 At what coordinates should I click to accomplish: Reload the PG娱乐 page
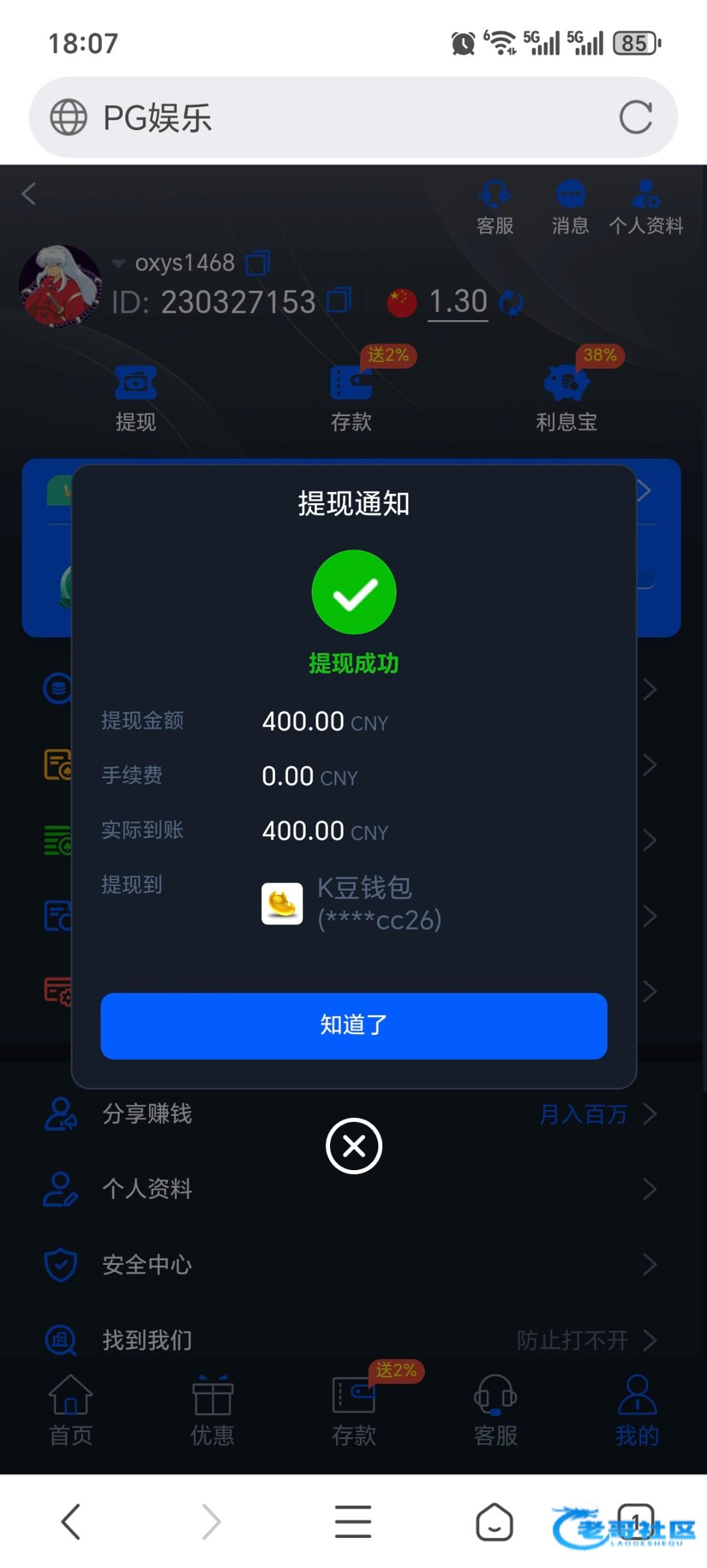(x=635, y=118)
